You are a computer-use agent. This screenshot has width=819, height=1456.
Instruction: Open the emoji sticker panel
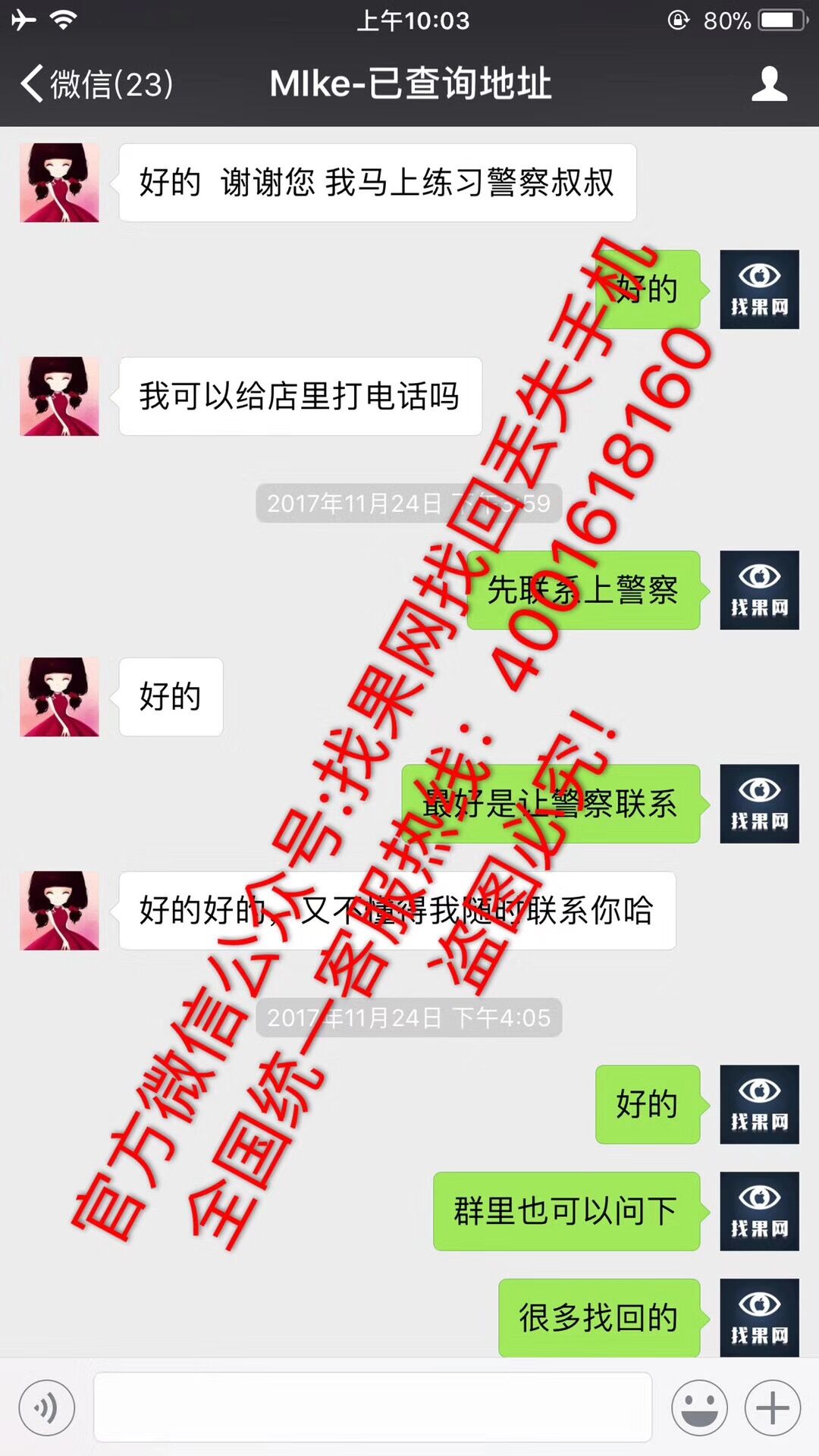699,1408
